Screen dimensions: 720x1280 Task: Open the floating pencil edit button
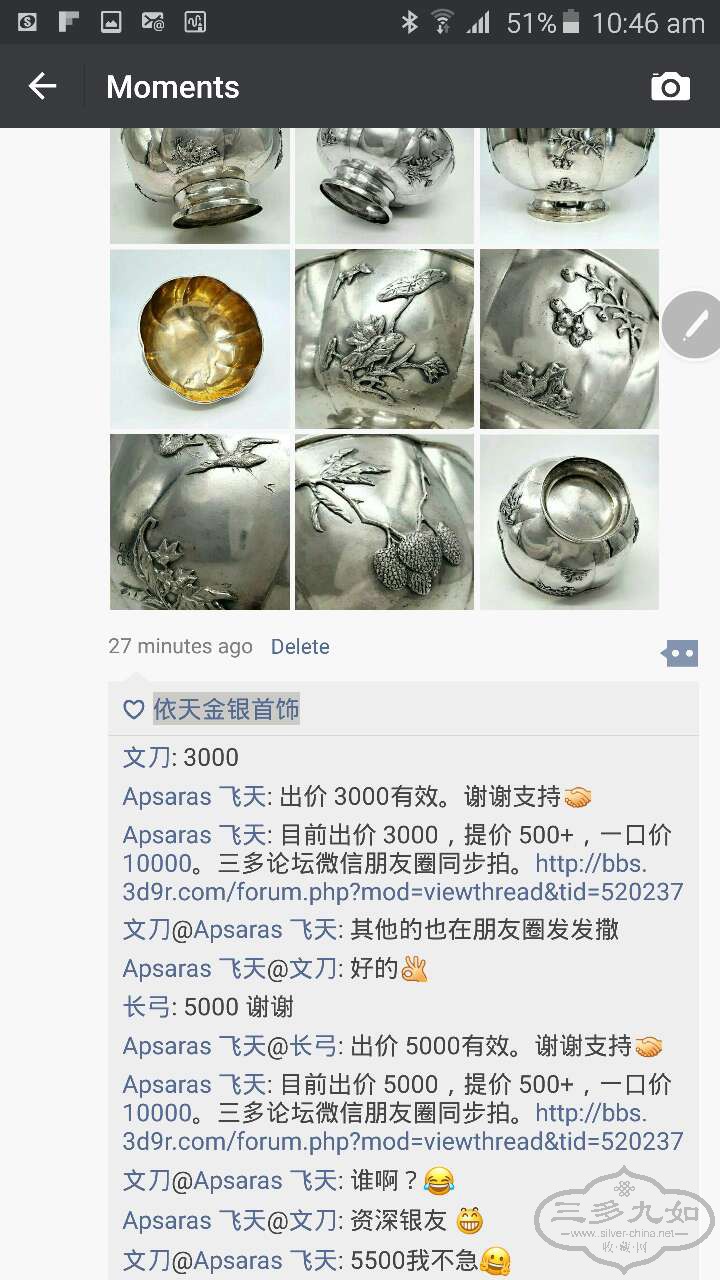(x=694, y=325)
